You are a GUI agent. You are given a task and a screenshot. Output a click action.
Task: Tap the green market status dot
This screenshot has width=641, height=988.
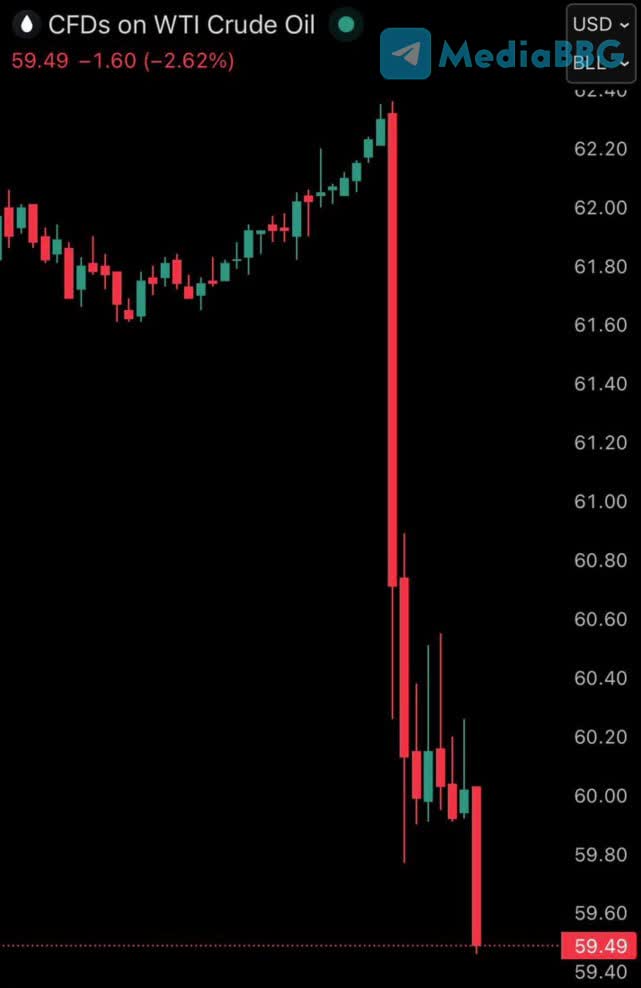[346, 25]
